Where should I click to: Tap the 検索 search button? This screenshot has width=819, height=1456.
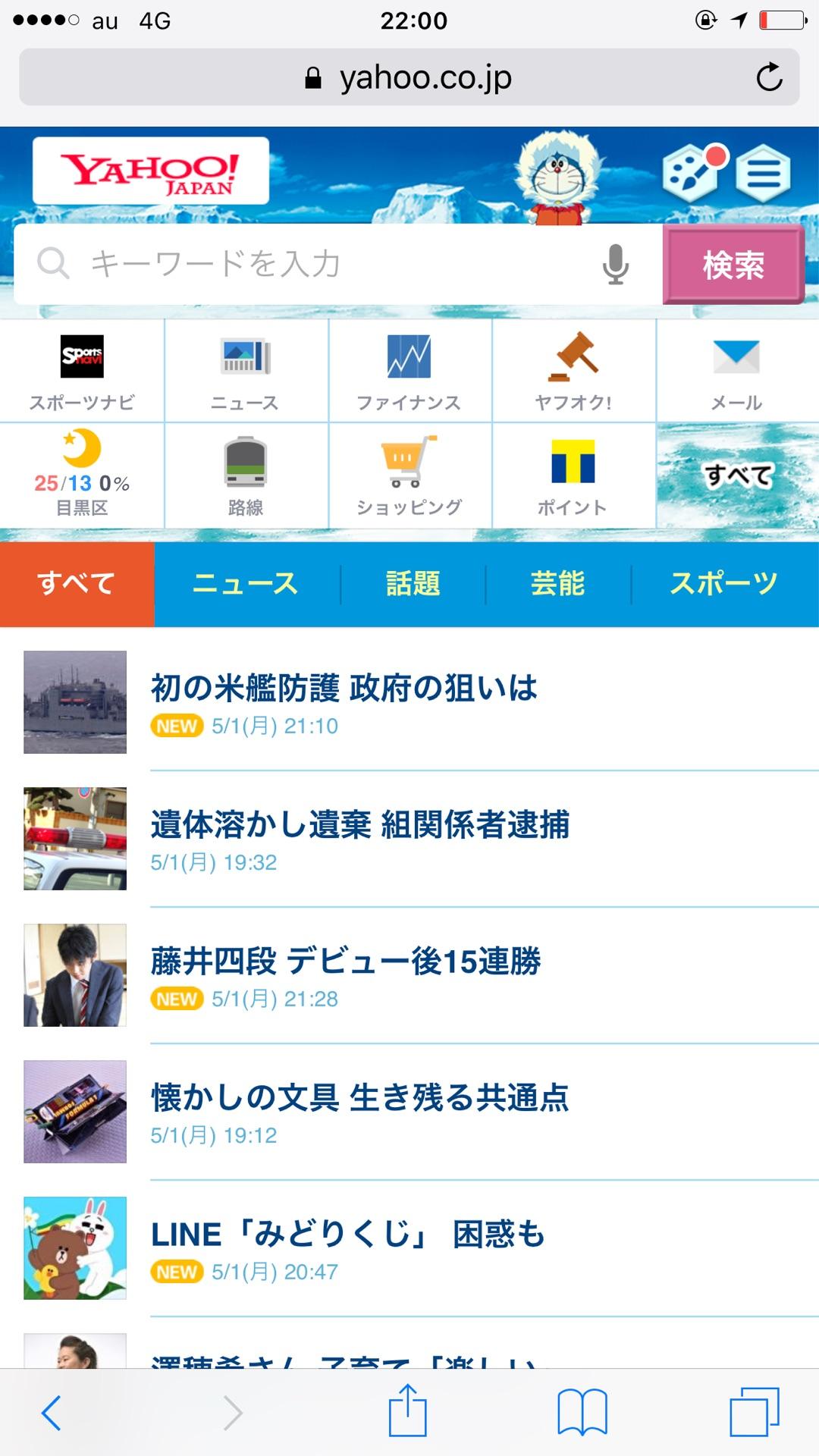click(x=733, y=265)
